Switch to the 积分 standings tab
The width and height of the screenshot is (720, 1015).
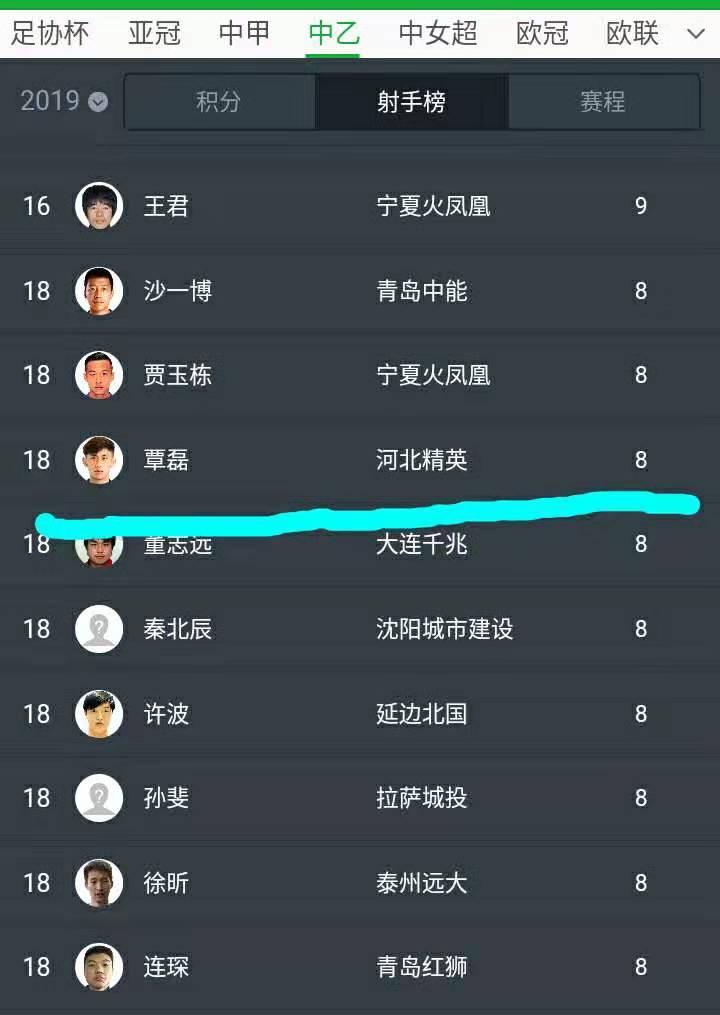pos(219,101)
